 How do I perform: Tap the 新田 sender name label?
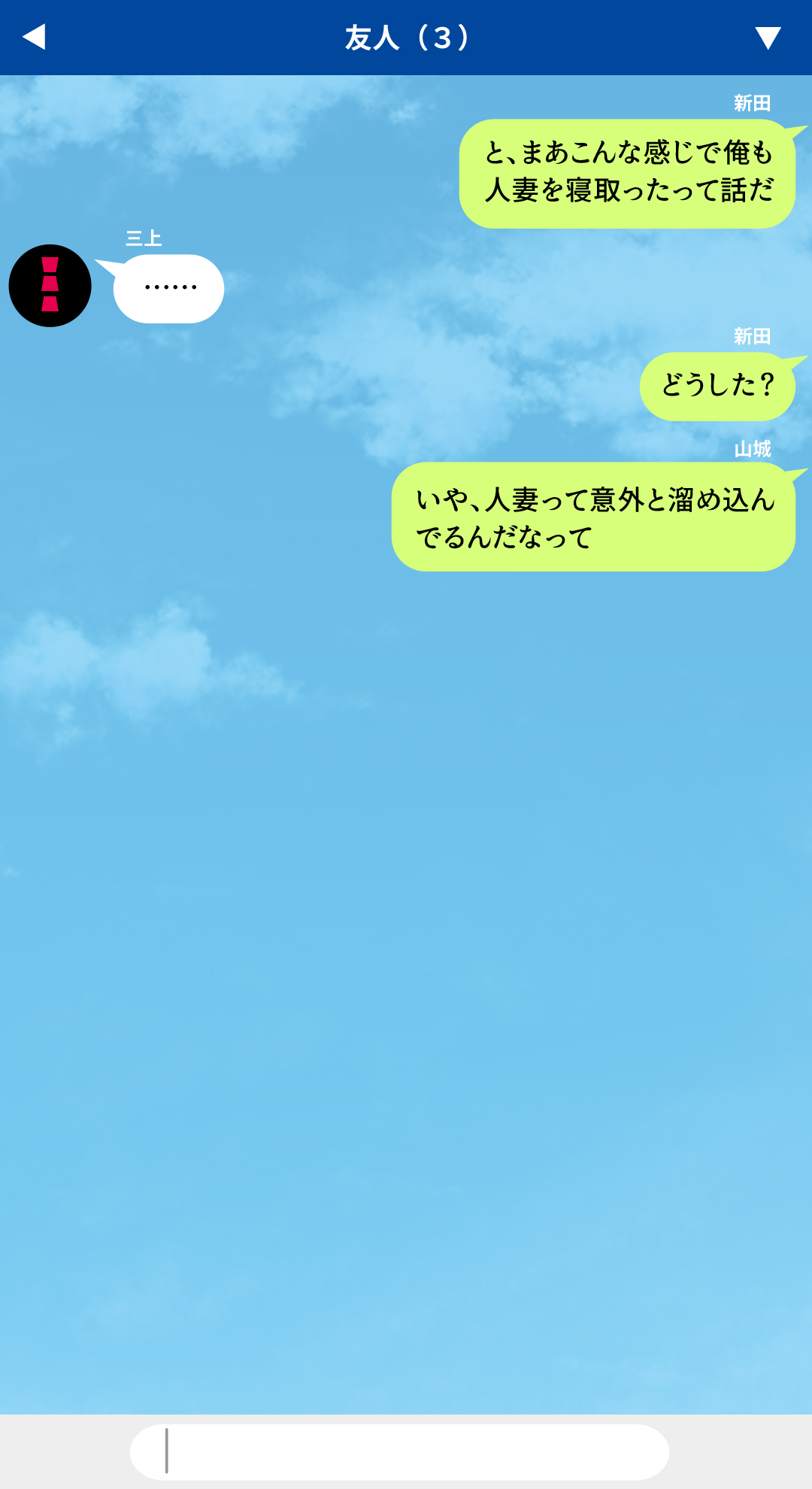[x=750, y=102]
